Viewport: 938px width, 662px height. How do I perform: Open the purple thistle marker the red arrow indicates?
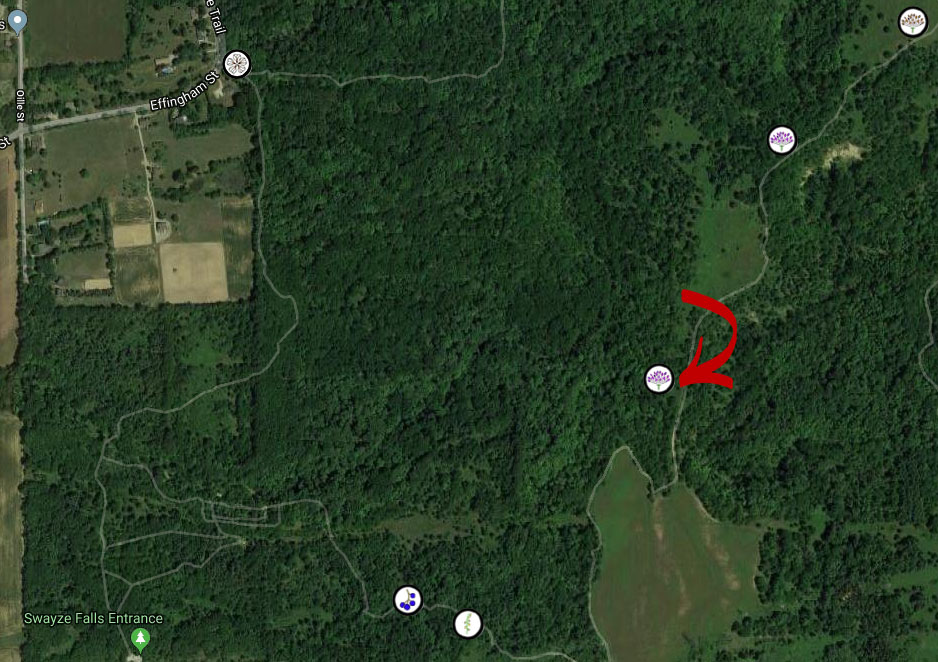click(x=658, y=379)
